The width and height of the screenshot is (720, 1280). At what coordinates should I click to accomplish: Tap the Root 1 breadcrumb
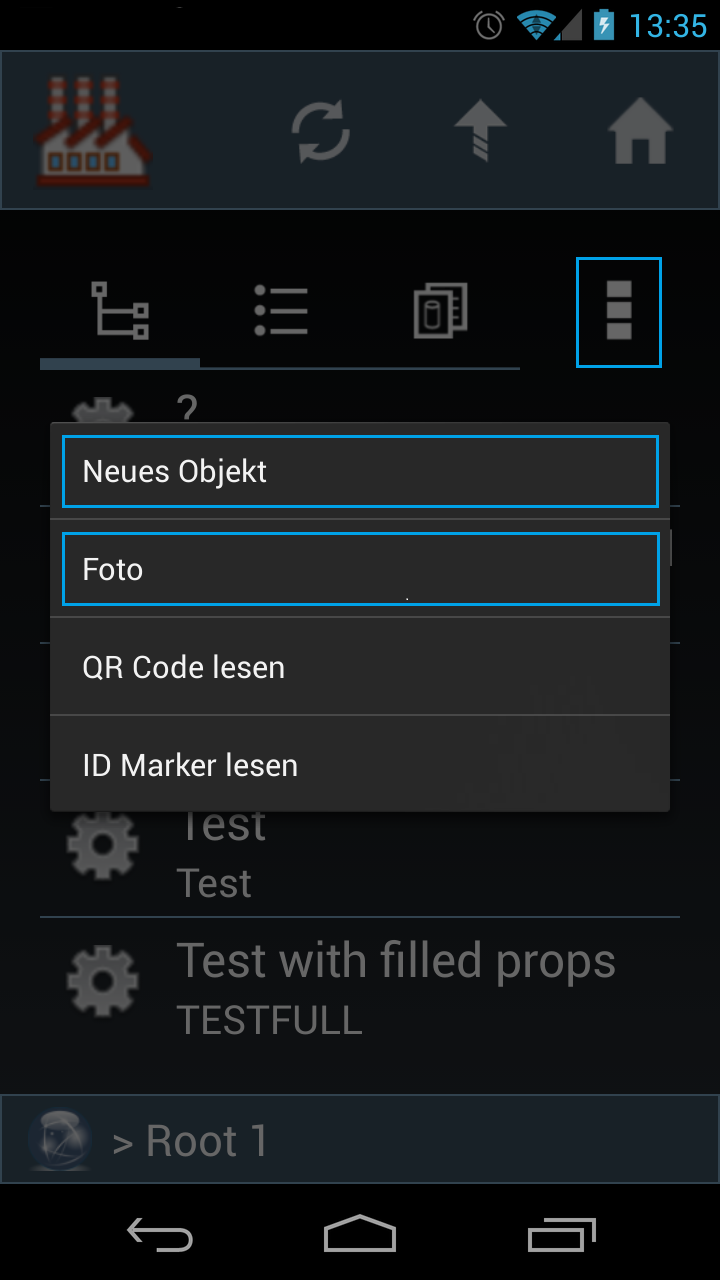(190, 1141)
